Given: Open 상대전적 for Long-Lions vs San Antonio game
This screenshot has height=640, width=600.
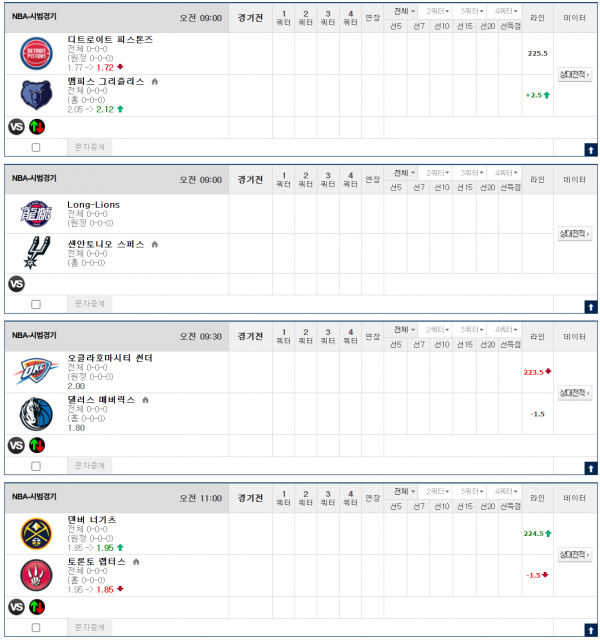Looking at the screenshot, I should [574, 233].
